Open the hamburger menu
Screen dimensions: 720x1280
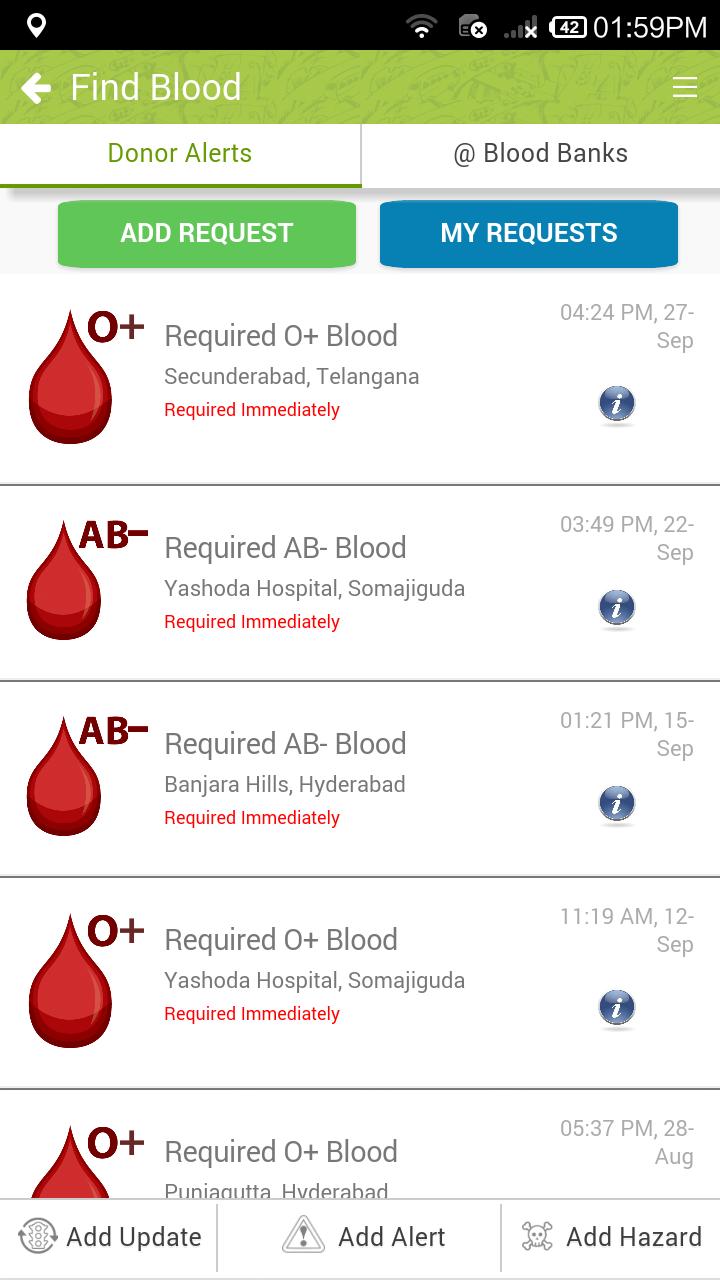(x=685, y=88)
